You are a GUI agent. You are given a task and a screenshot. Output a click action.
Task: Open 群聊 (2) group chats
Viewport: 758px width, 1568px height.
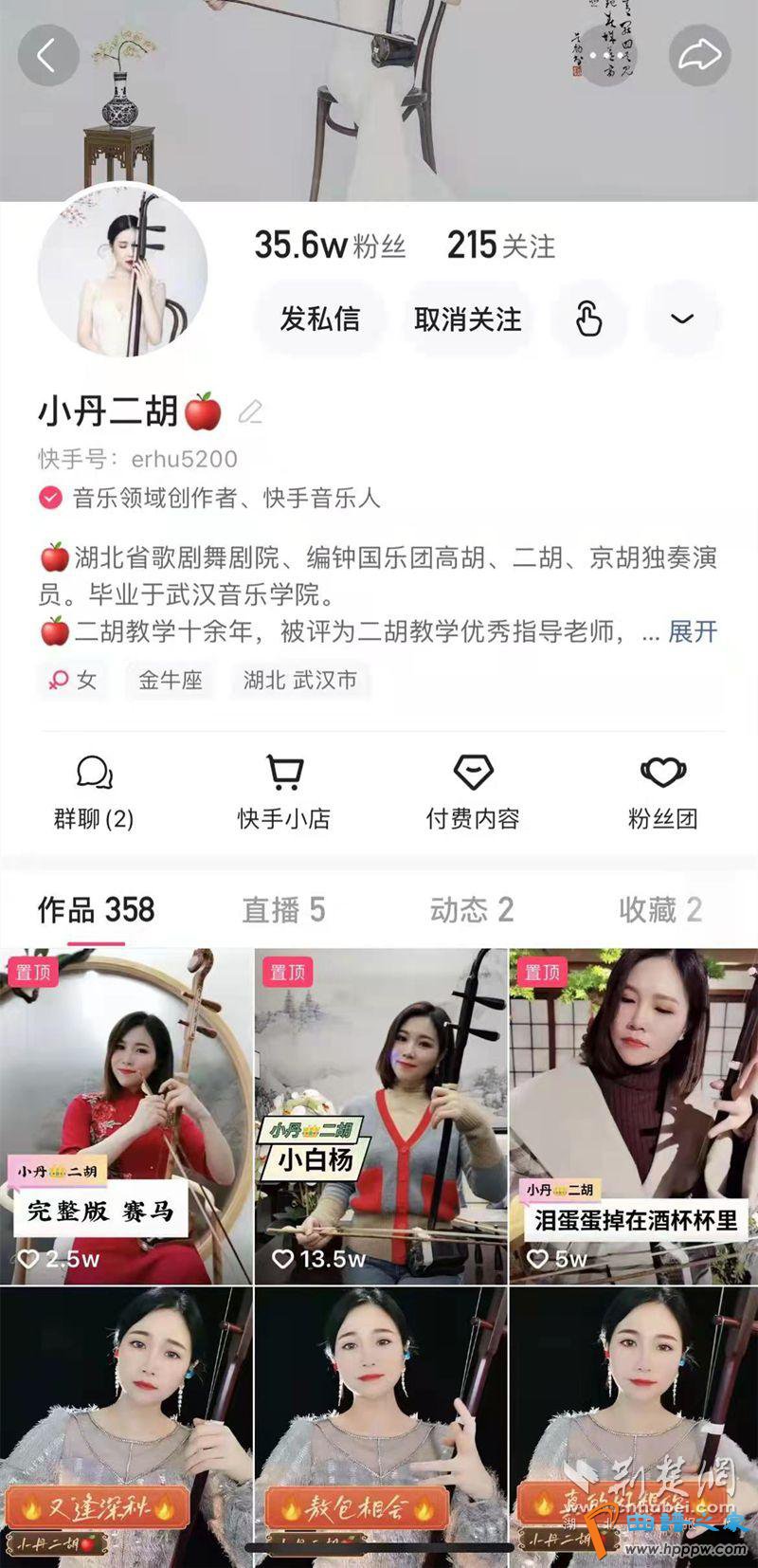pos(94,792)
